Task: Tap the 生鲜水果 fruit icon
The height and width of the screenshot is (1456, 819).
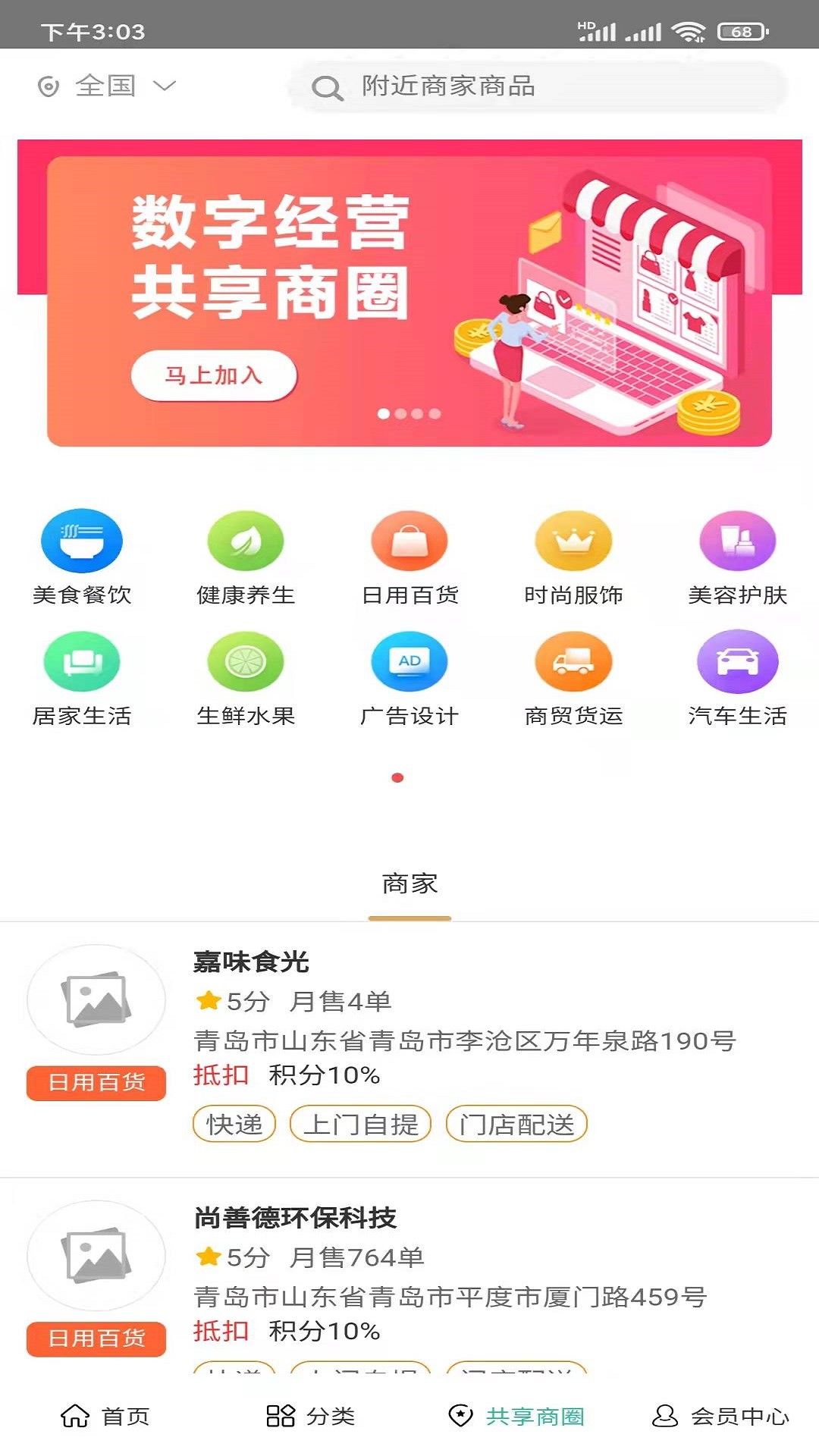Action: pyautogui.click(x=246, y=661)
